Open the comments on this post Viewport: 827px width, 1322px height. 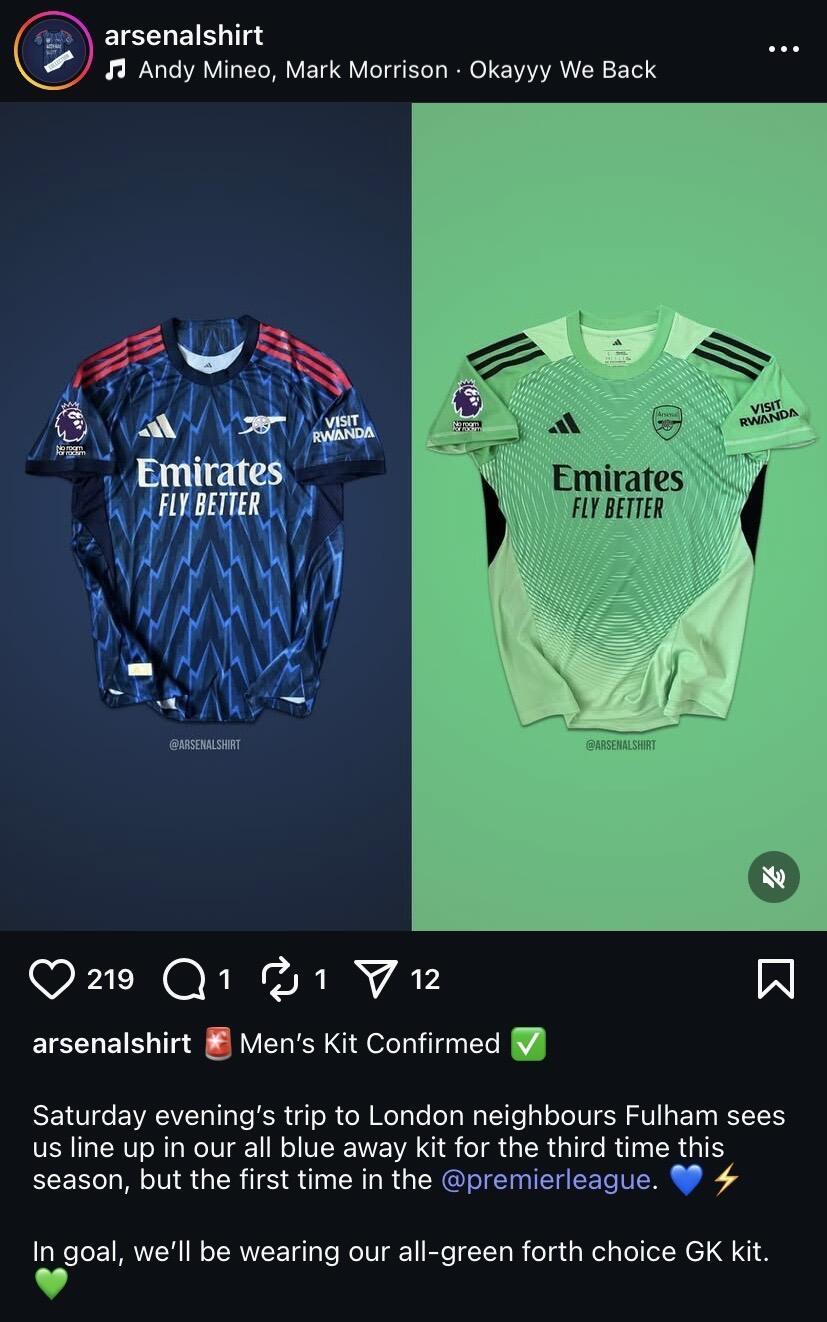184,979
